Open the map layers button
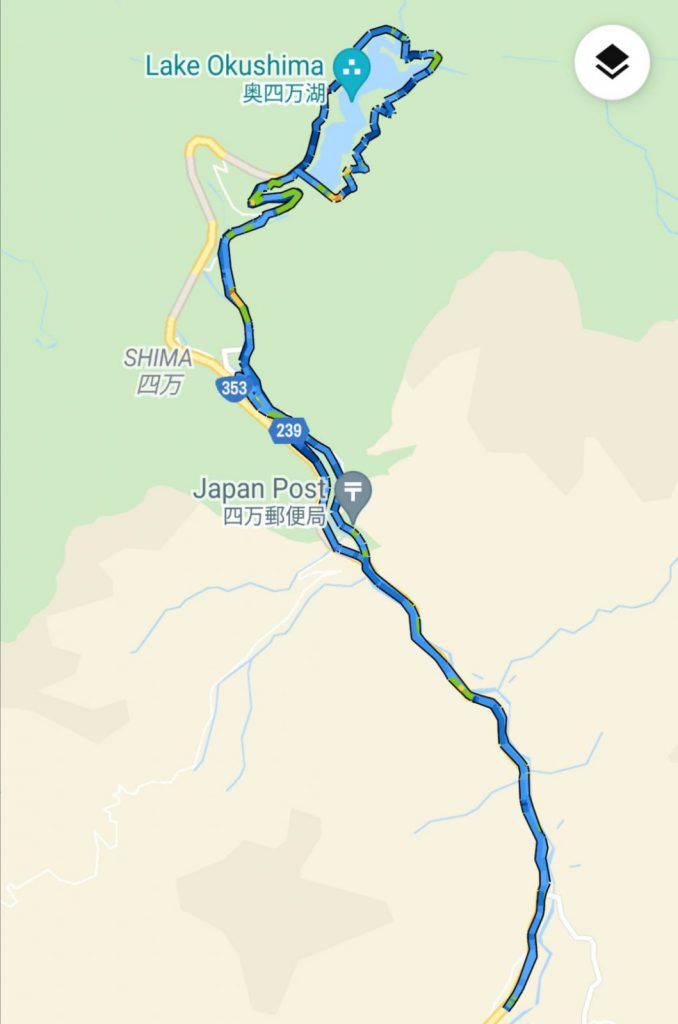This screenshot has width=678, height=1024. [612, 62]
